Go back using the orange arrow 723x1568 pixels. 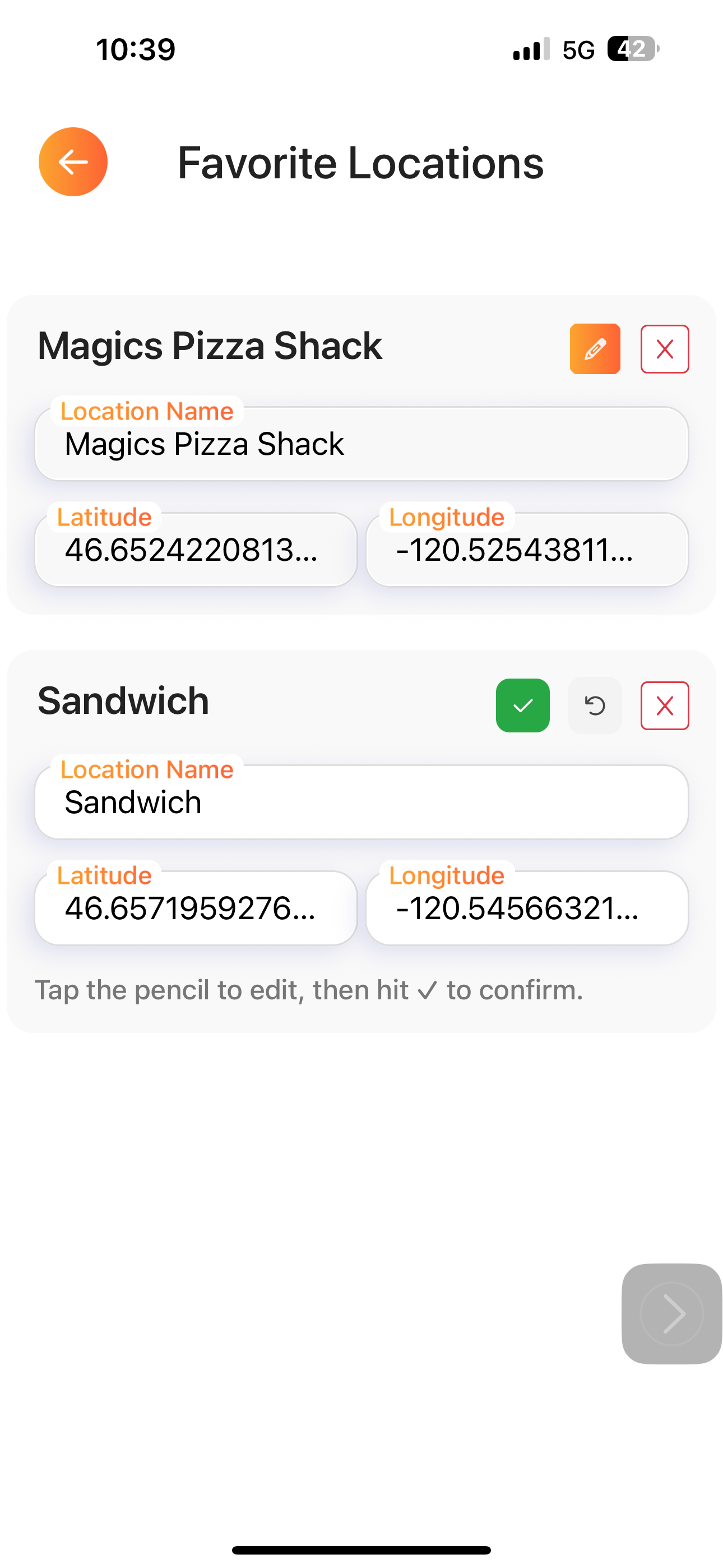[73, 162]
